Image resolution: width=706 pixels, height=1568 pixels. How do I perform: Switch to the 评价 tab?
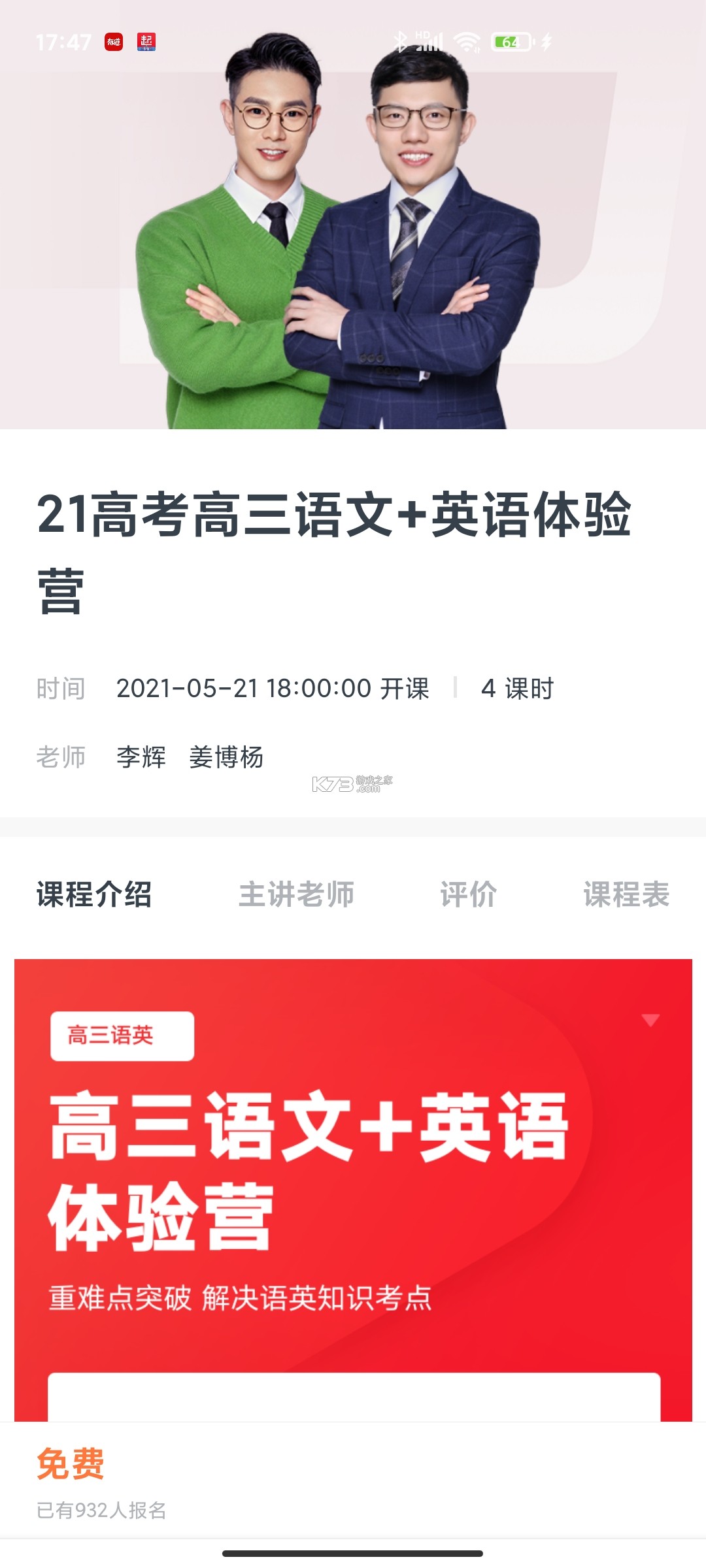click(468, 894)
